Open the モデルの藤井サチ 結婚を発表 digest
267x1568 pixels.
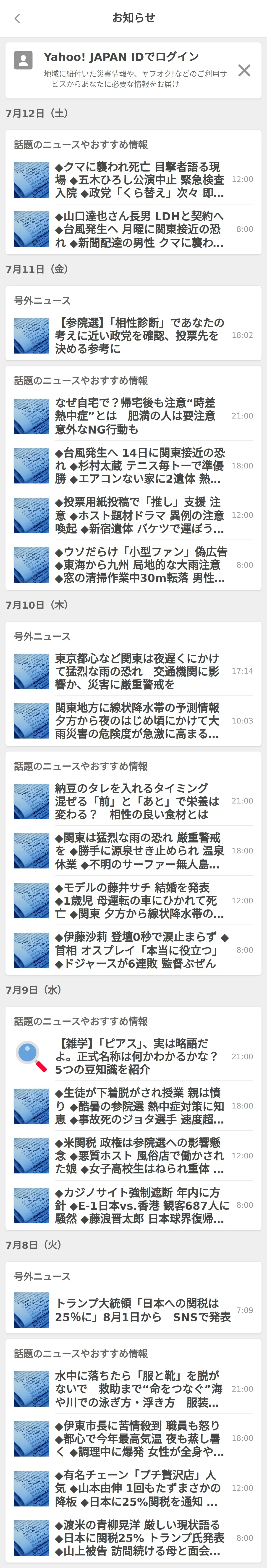139,900
